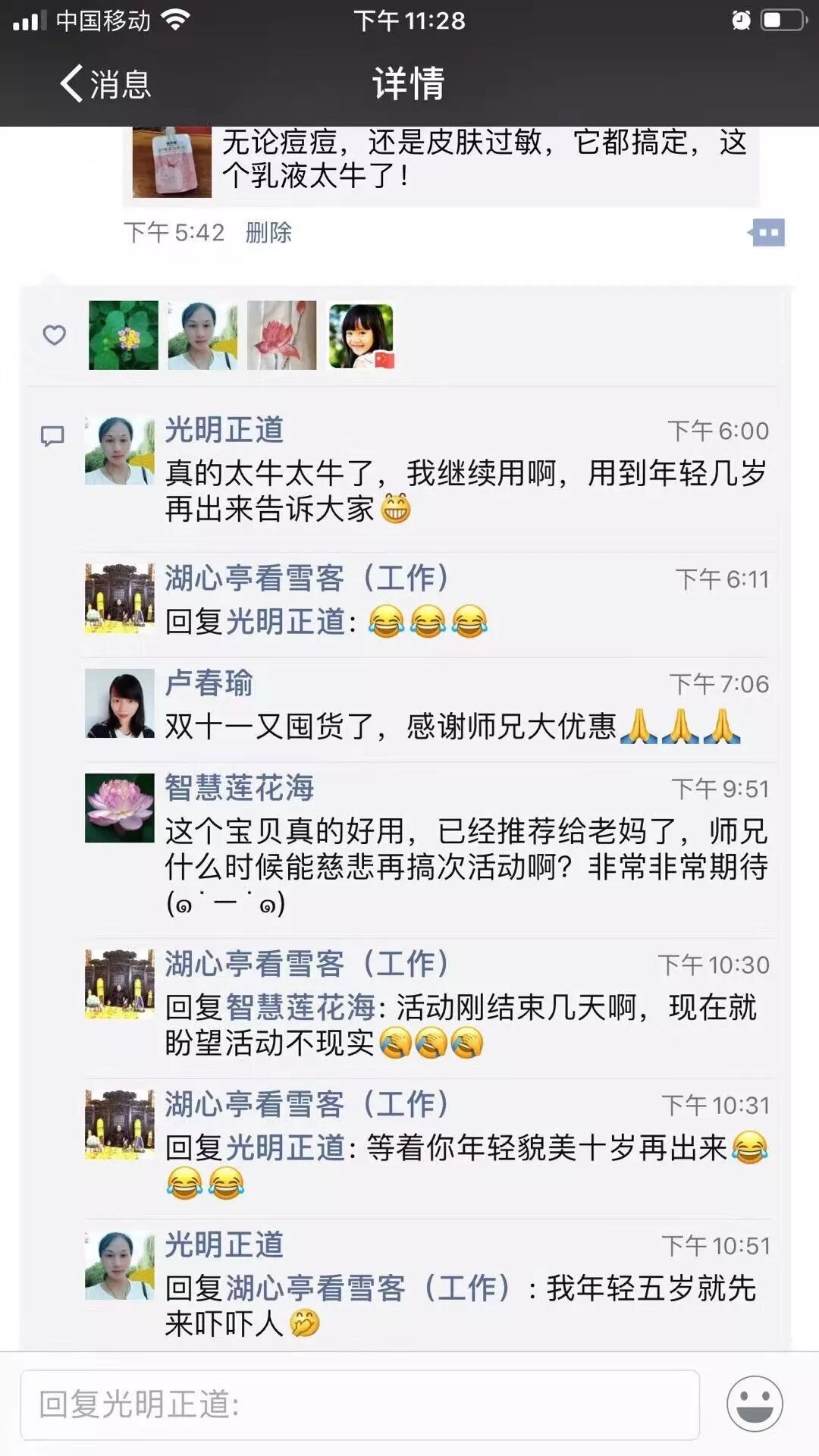Viewport: 819px width, 1456px height.
Task: Open the lotus painting avatar in likes
Action: pos(282,335)
